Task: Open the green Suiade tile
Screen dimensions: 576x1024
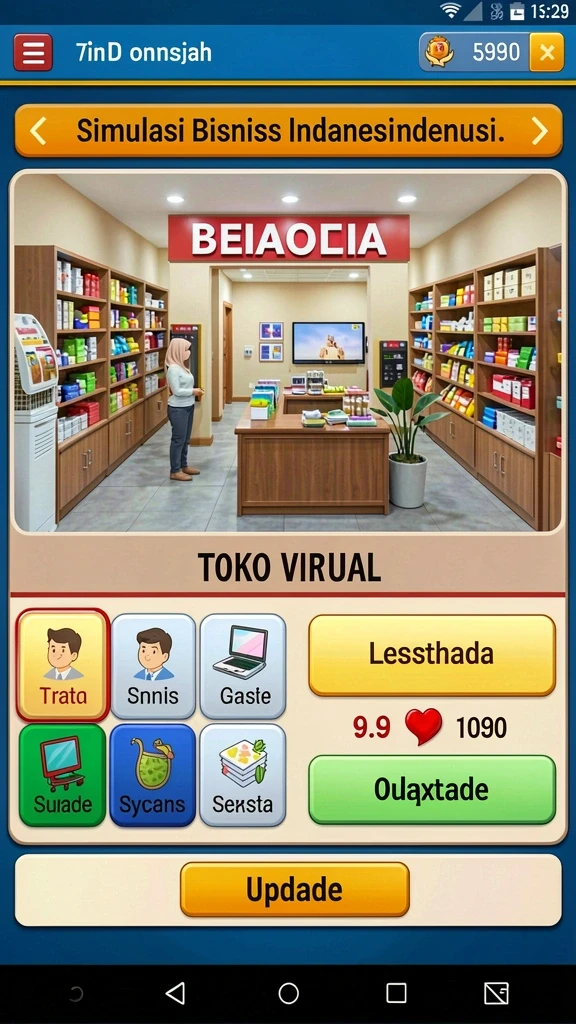Action: 63,775
